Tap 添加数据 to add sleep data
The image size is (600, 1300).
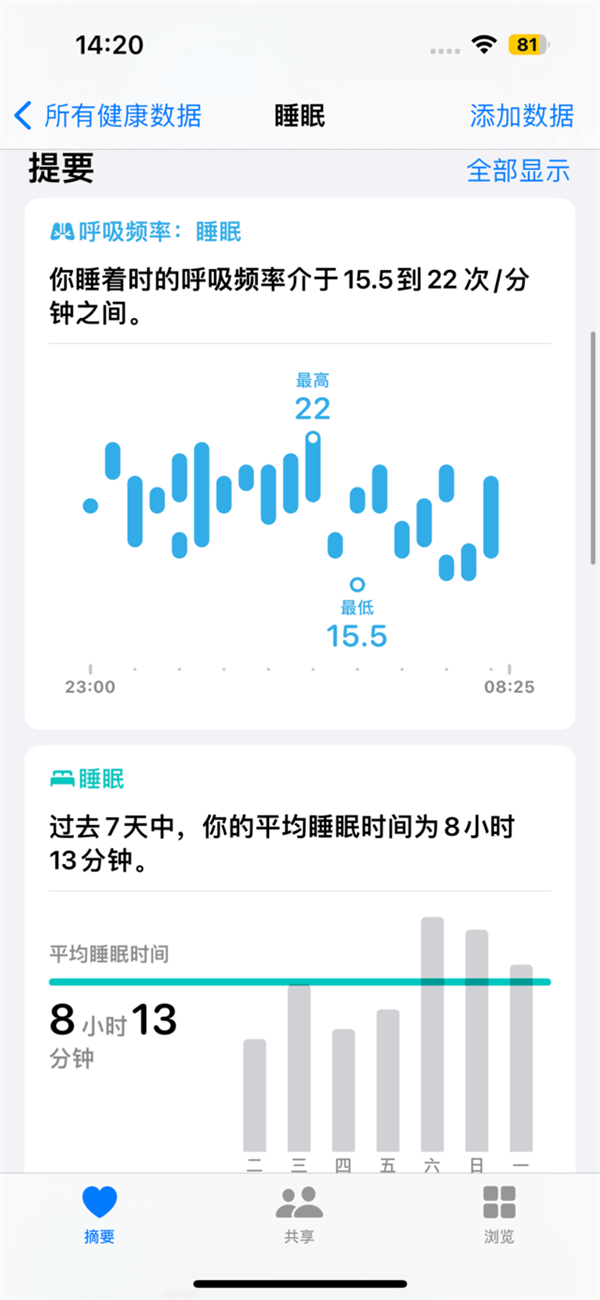521,115
